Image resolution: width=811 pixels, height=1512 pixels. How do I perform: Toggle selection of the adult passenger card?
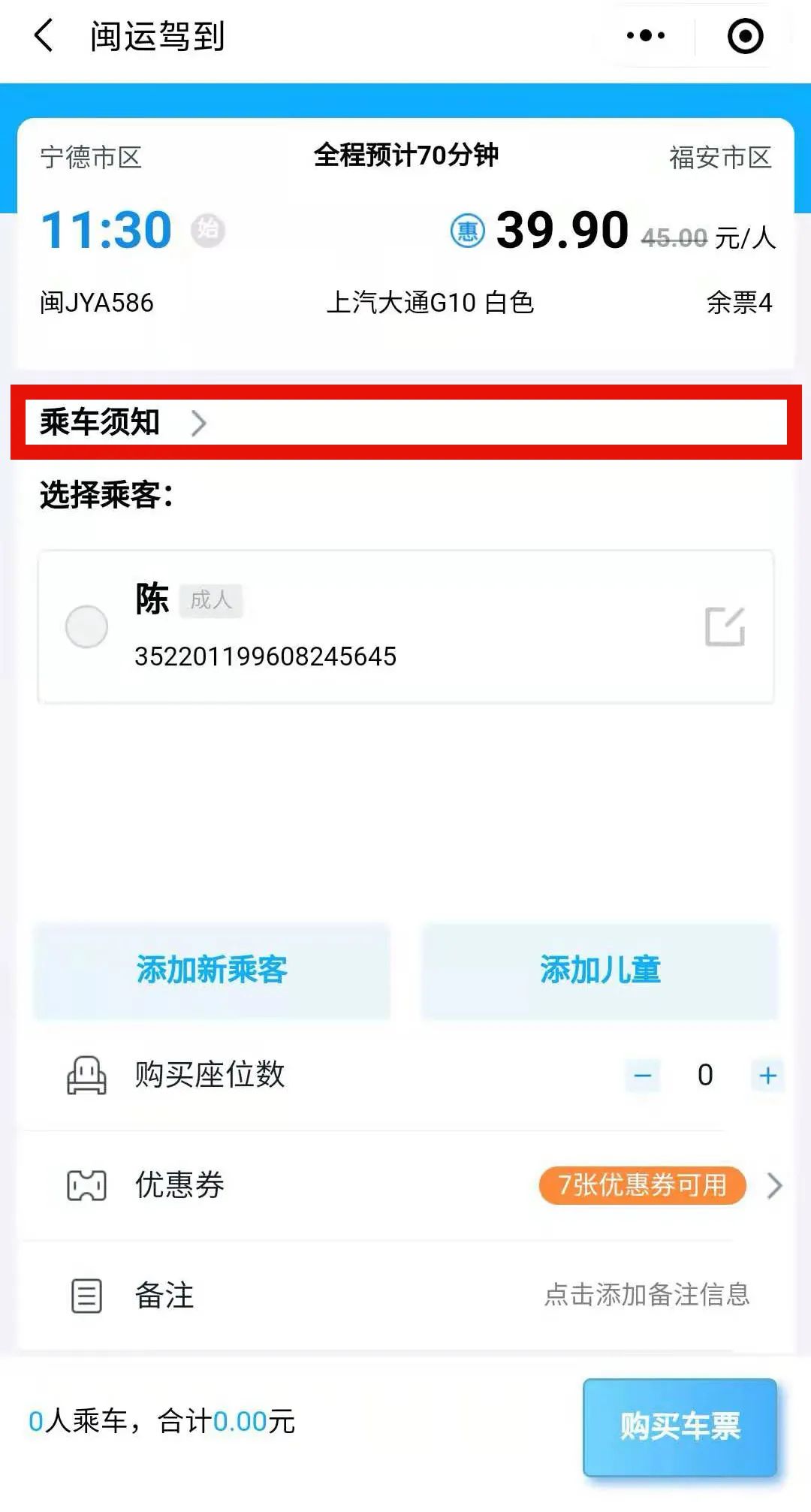coord(405,627)
